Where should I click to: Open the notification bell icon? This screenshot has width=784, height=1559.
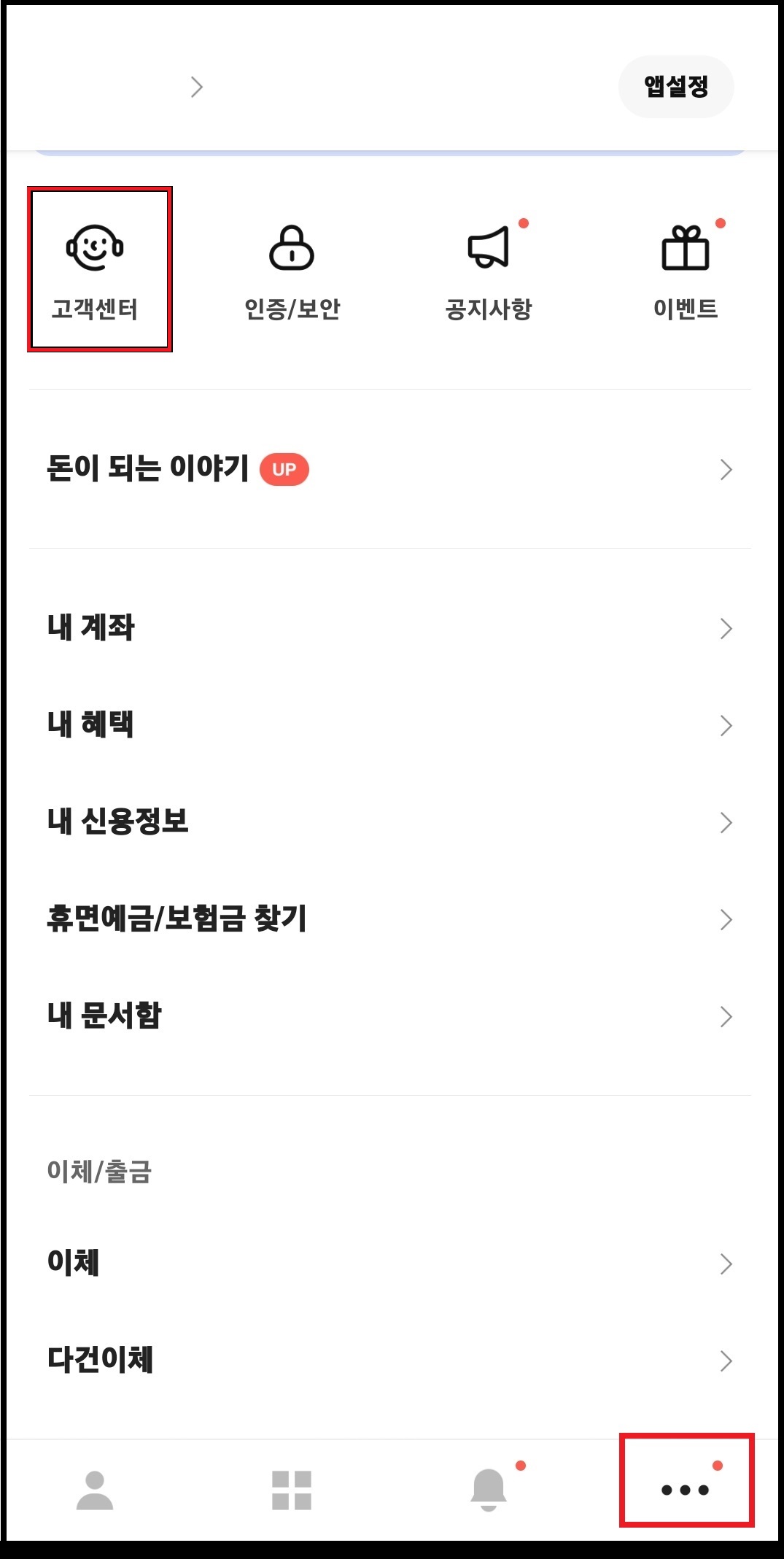pyautogui.click(x=487, y=1489)
